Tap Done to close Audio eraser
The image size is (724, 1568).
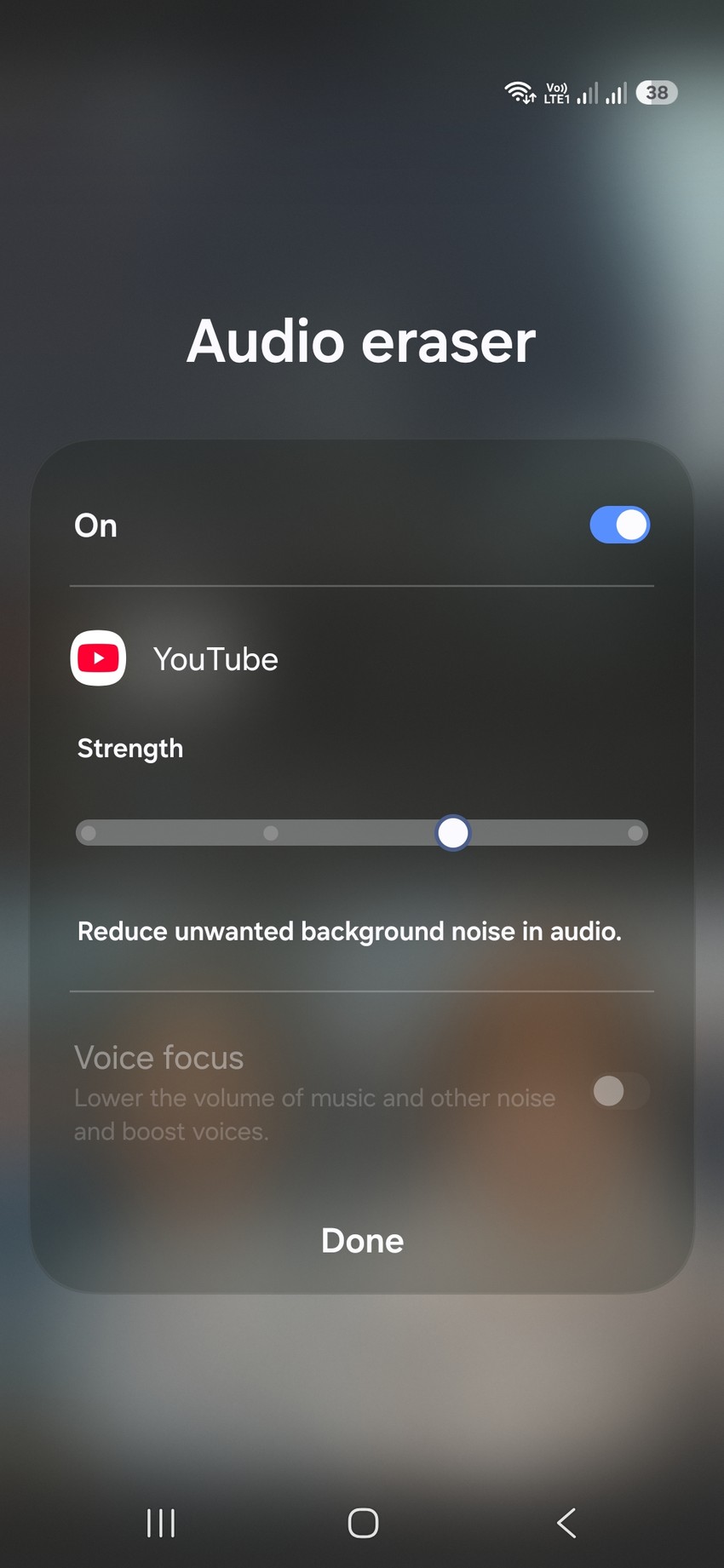(362, 1241)
